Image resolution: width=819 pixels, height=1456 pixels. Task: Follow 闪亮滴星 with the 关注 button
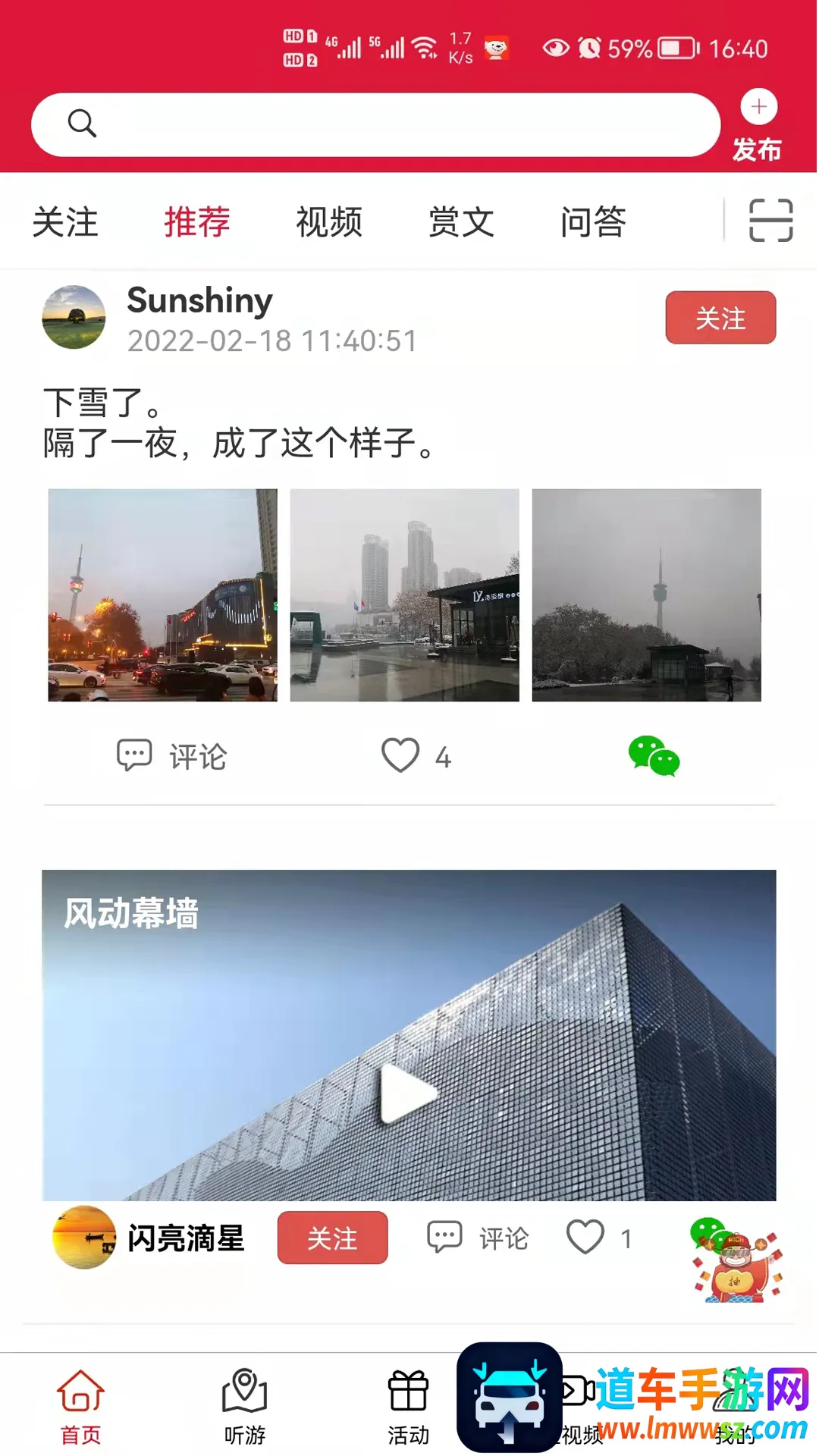point(332,1238)
